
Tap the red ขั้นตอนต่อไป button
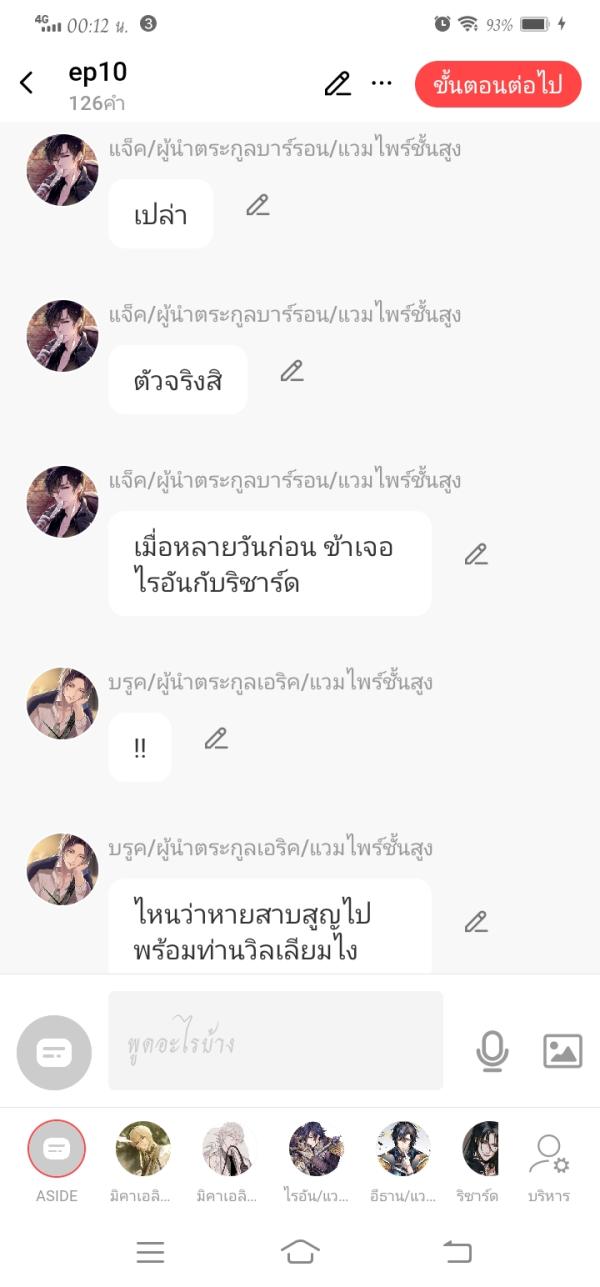497,85
